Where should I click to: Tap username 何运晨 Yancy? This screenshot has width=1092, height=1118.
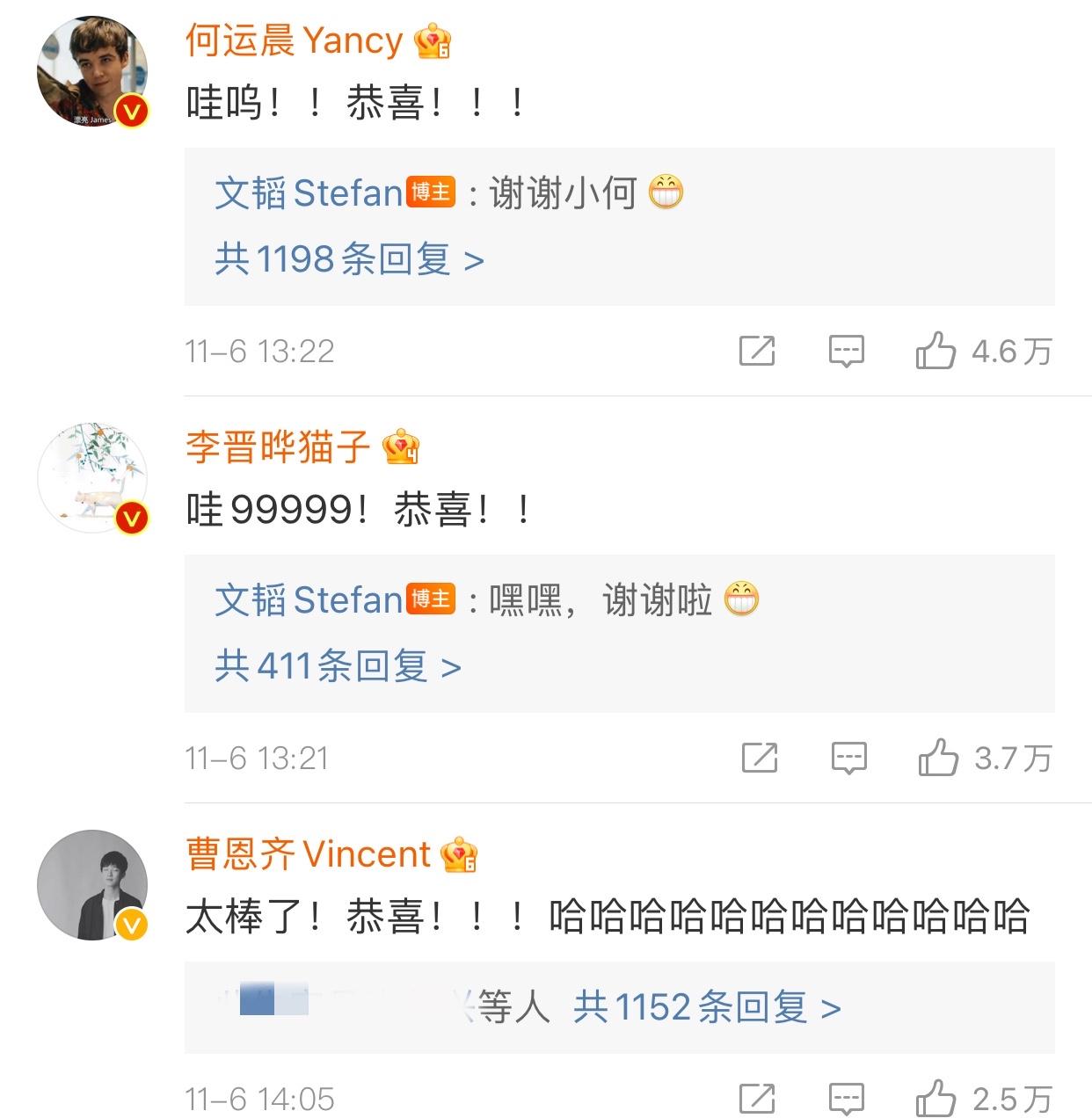tap(294, 41)
